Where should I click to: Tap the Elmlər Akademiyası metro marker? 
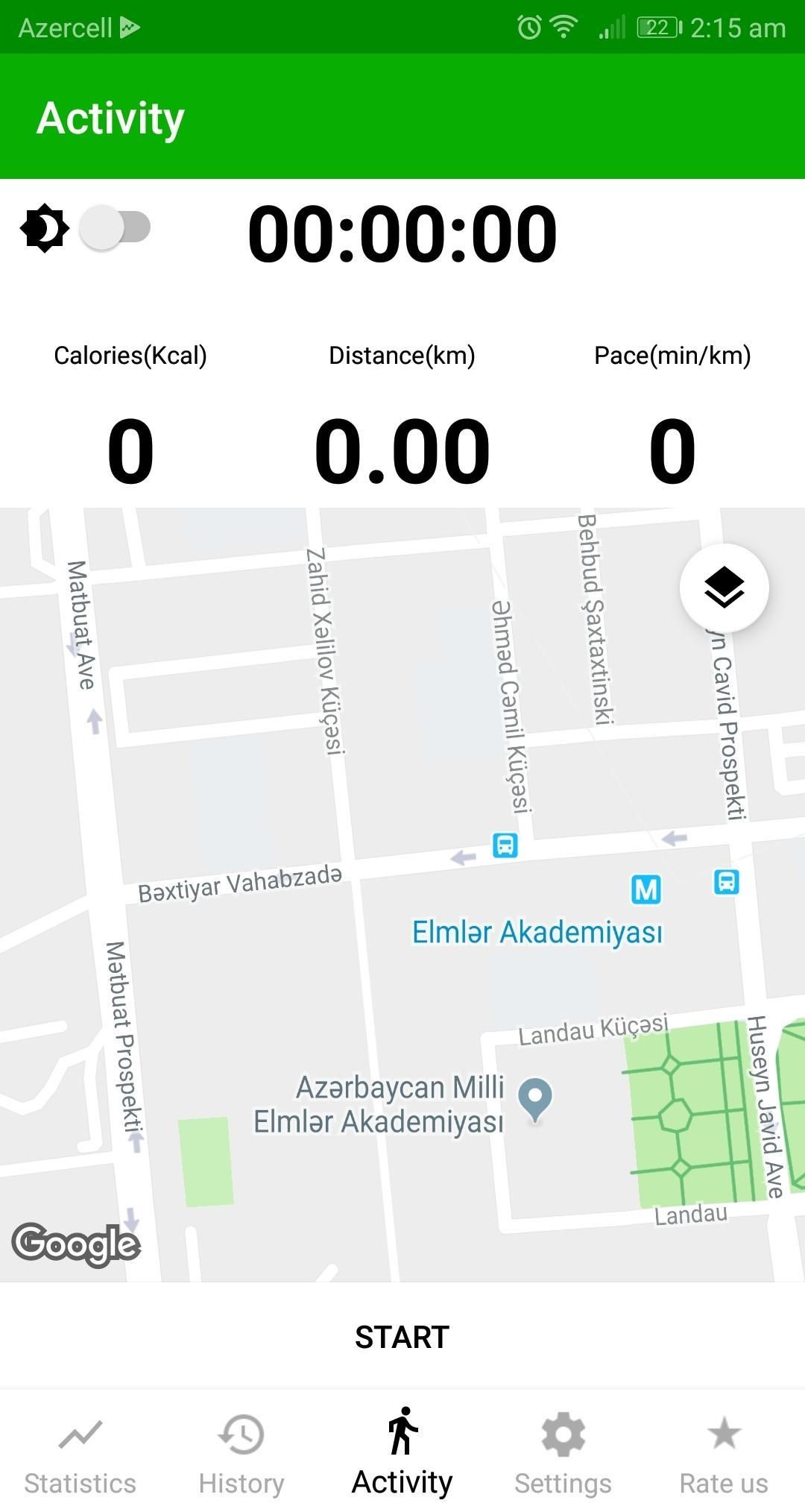coord(645,889)
